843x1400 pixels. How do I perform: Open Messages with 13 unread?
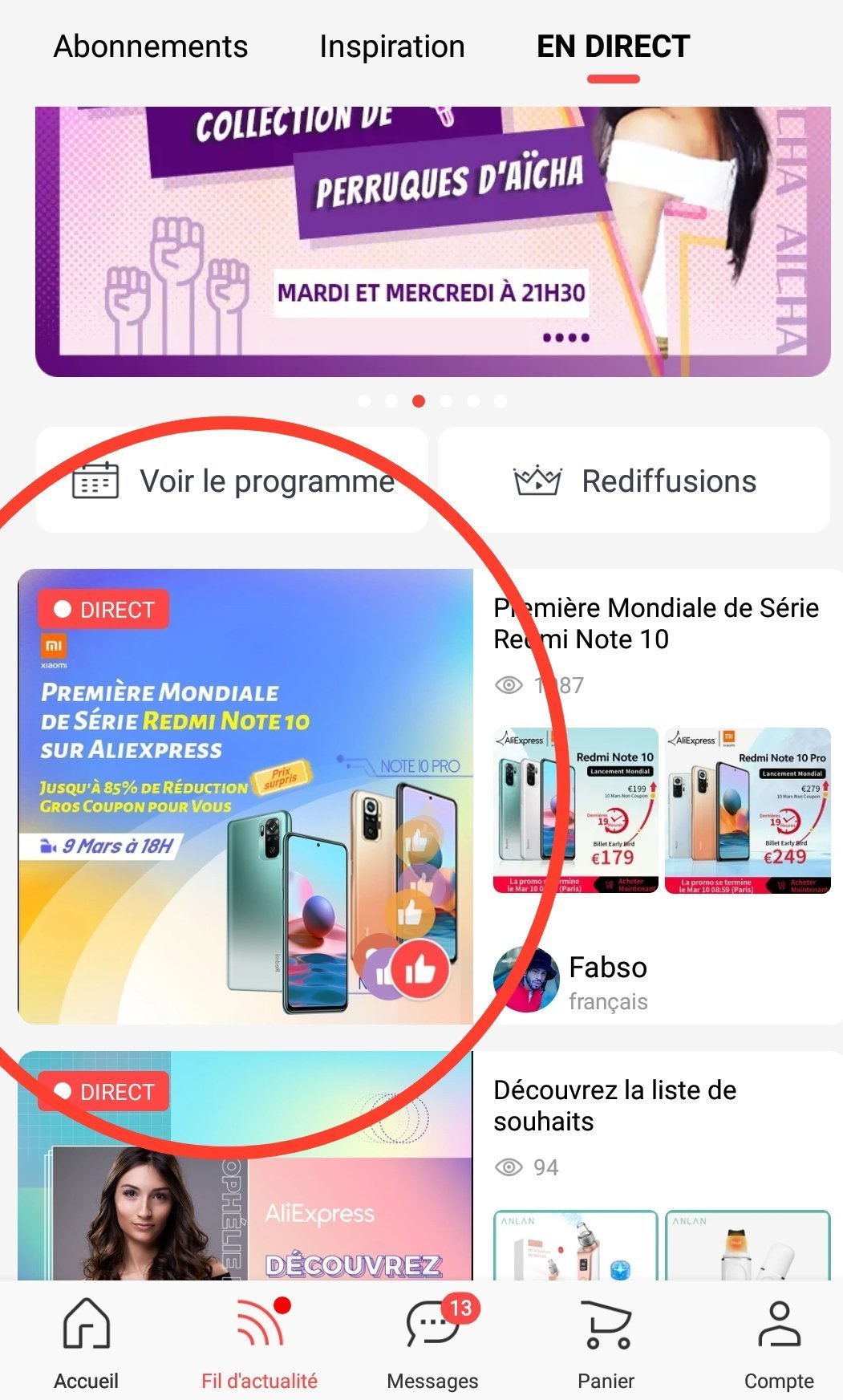click(x=432, y=1342)
